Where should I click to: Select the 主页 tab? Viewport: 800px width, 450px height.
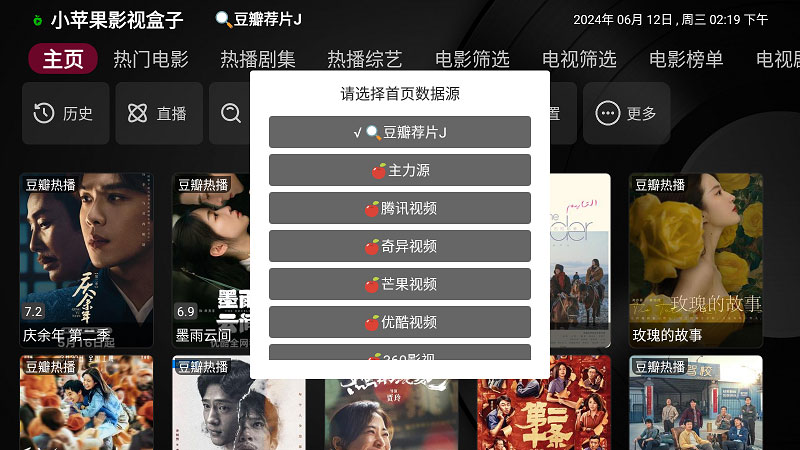coord(64,59)
